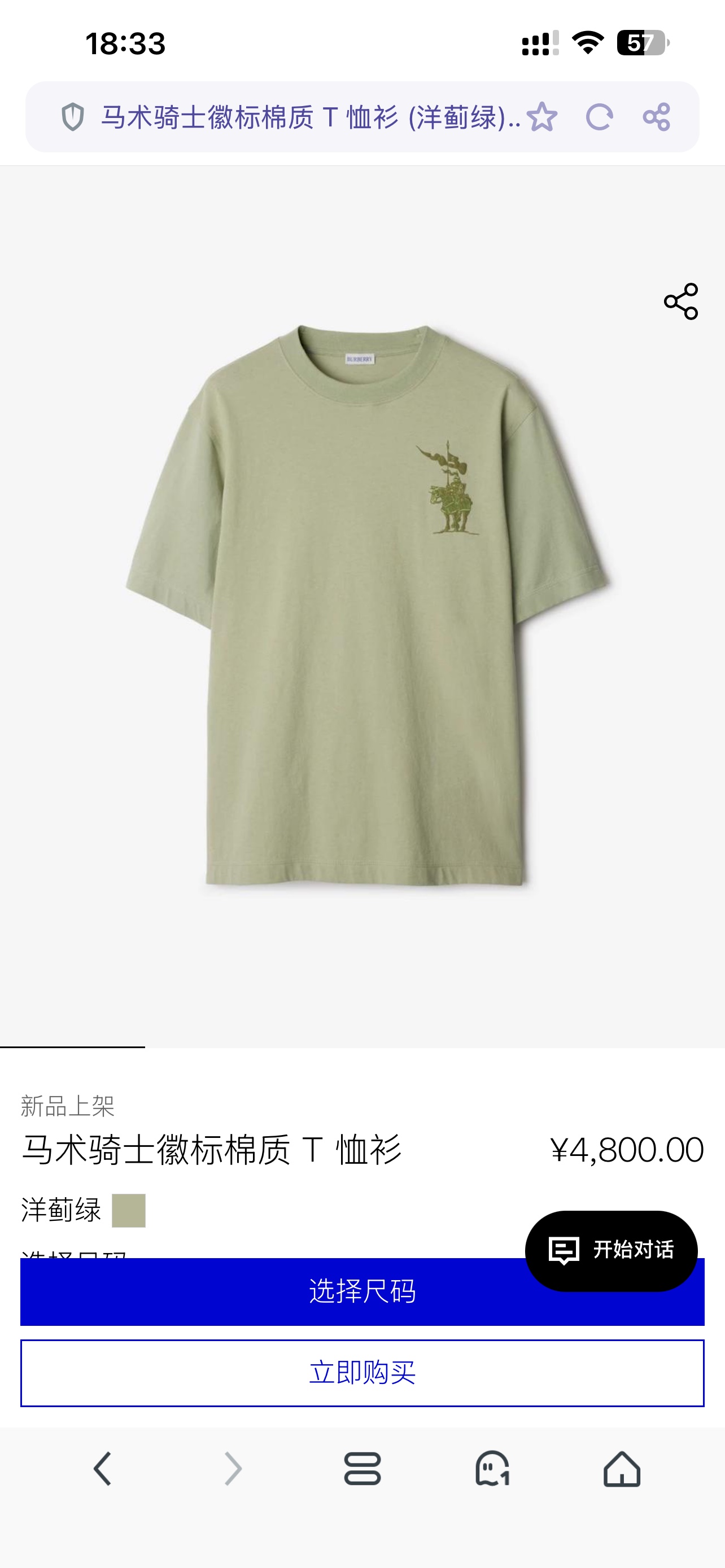Start a chat via 开始对话
The image size is (725, 1568).
click(x=610, y=1250)
